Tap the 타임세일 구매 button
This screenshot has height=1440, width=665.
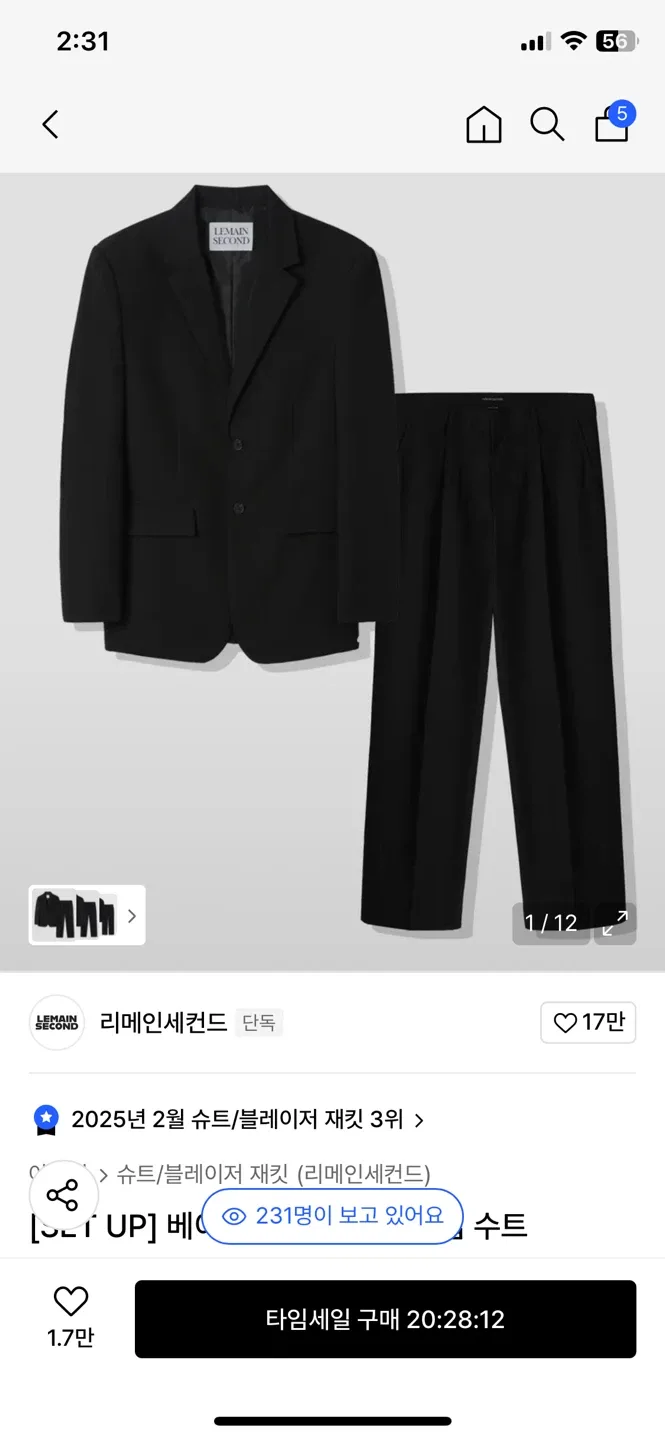tap(385, 1319)
